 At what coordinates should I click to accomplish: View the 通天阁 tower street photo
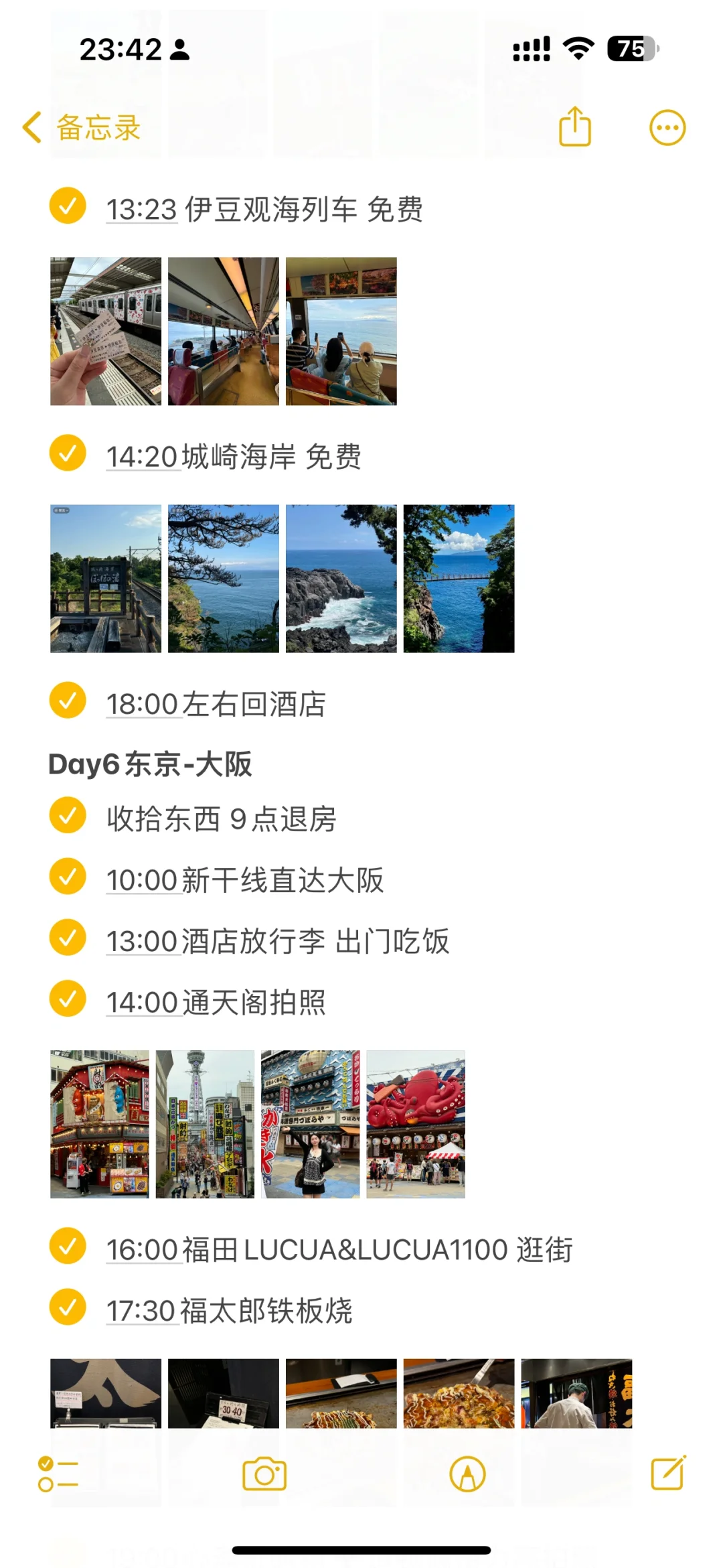coord(205,1124)
